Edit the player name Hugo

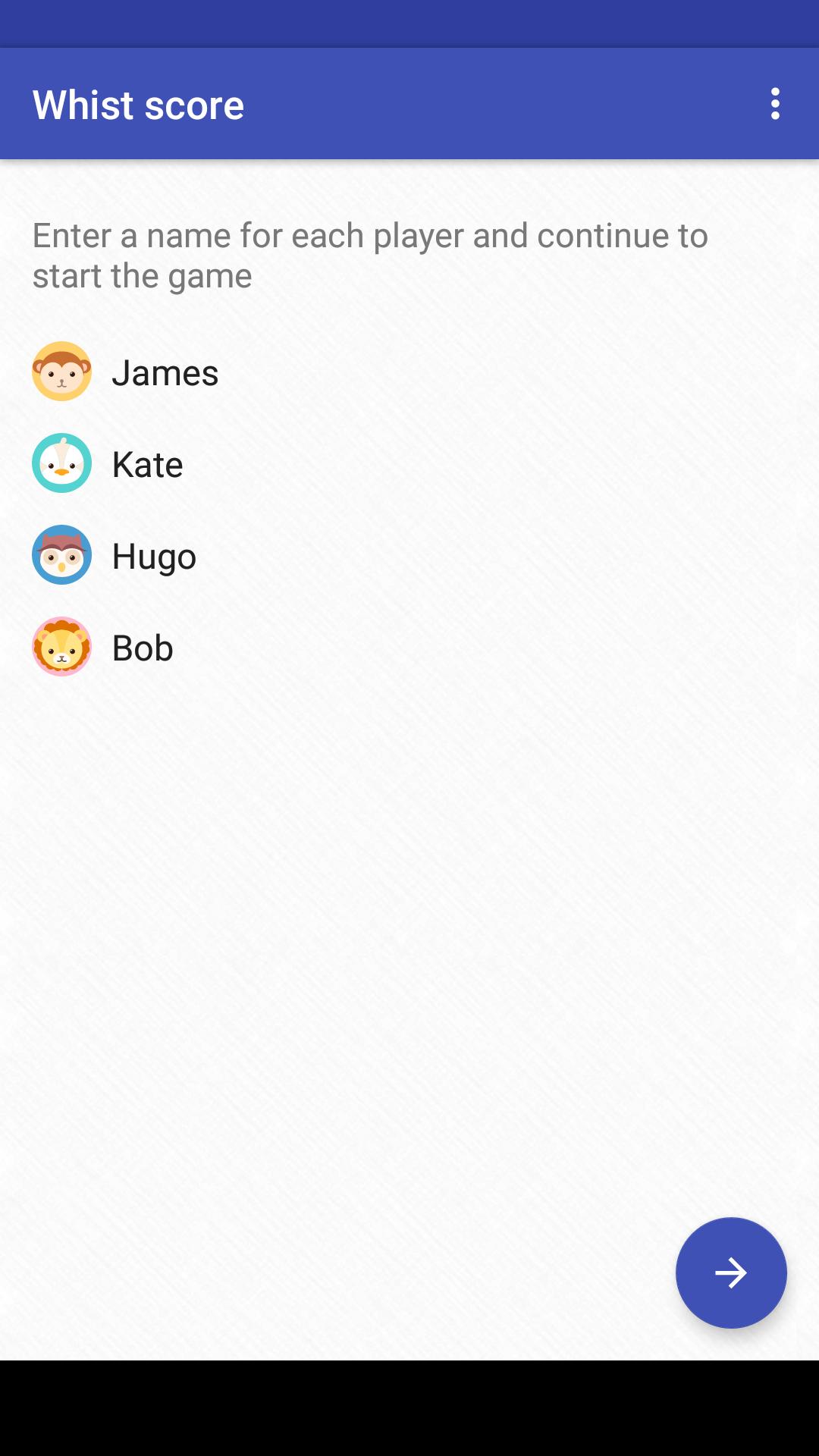(x=155, y=557)
